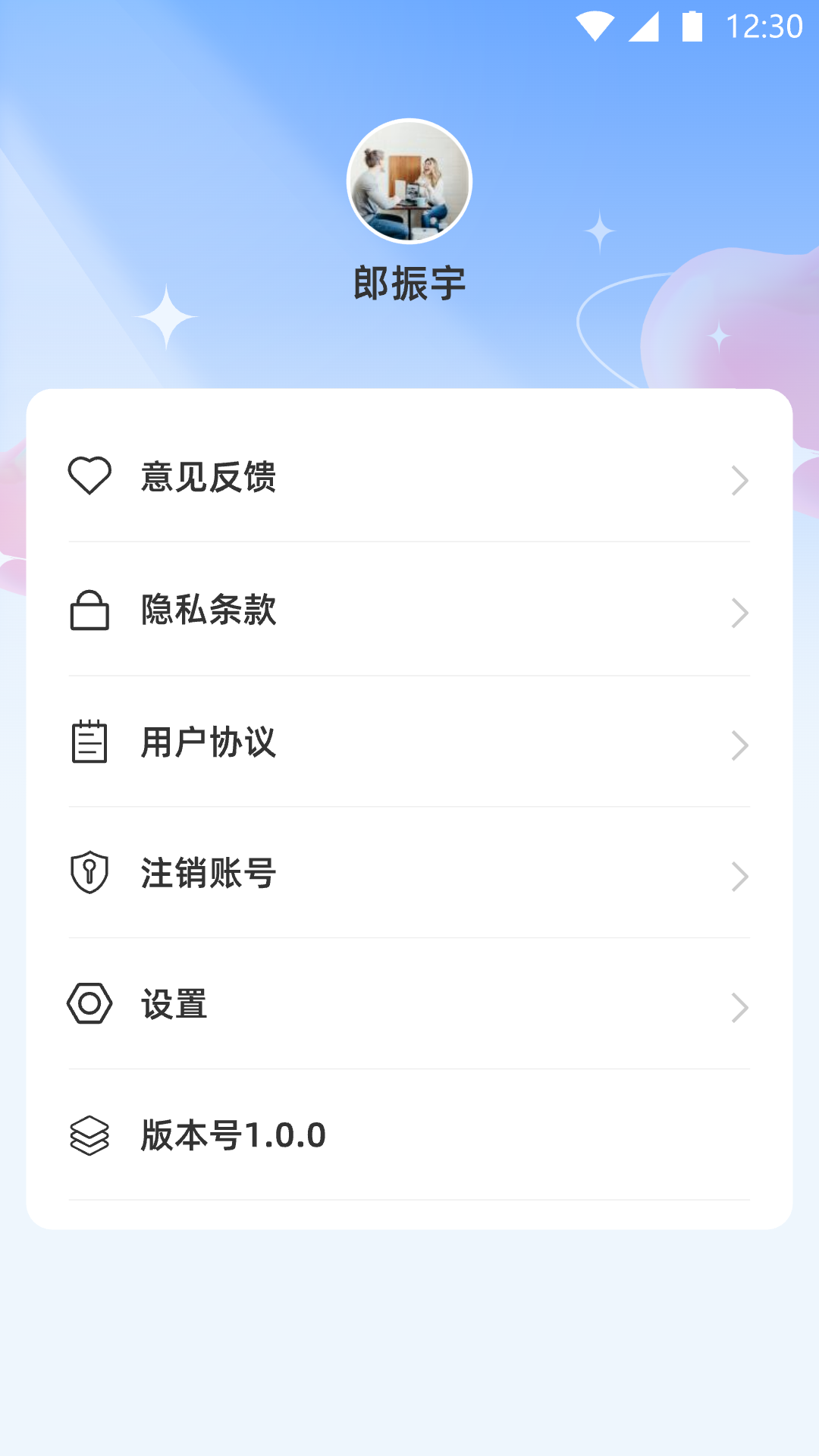Click the battery icon in status bar

(692, 24)
